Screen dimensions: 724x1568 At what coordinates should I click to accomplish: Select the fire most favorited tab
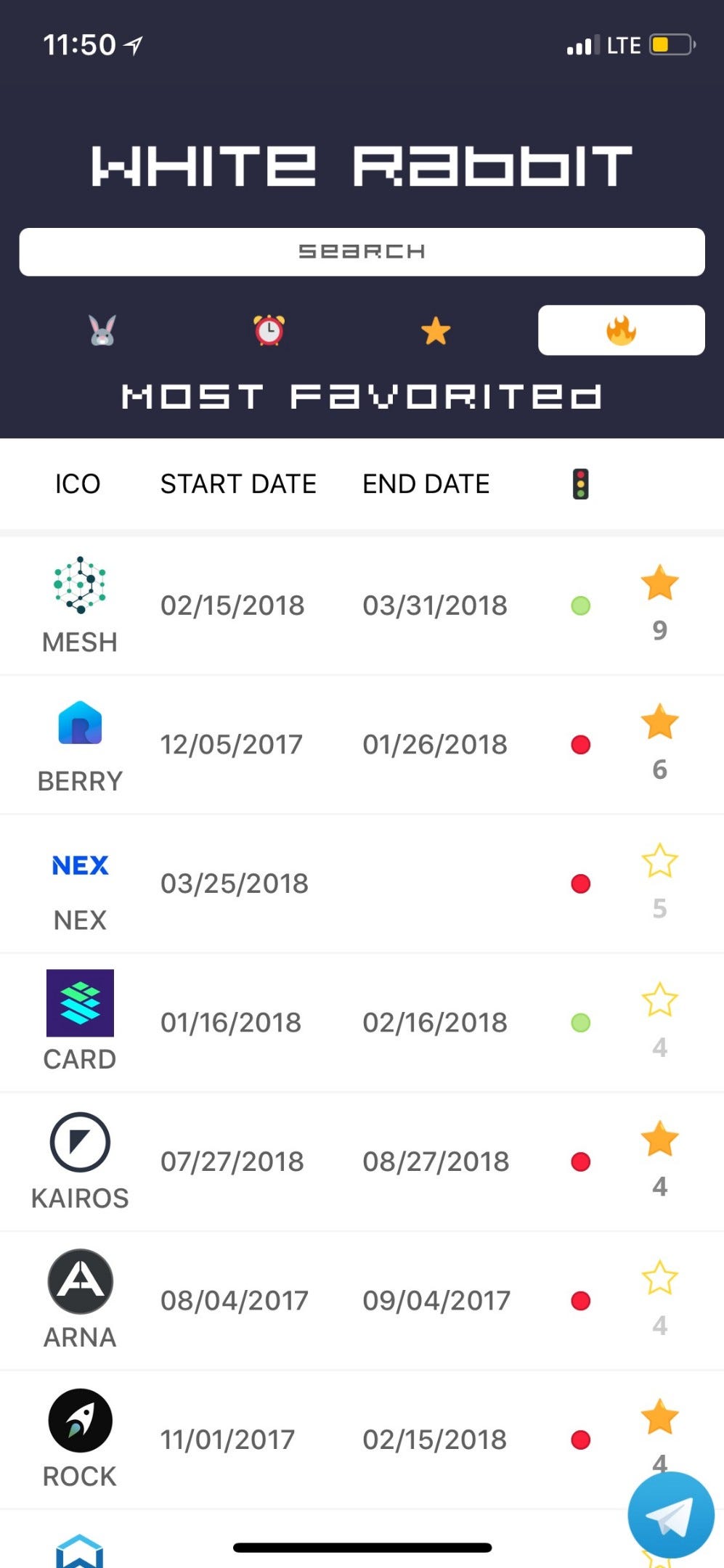coord(621,331)
